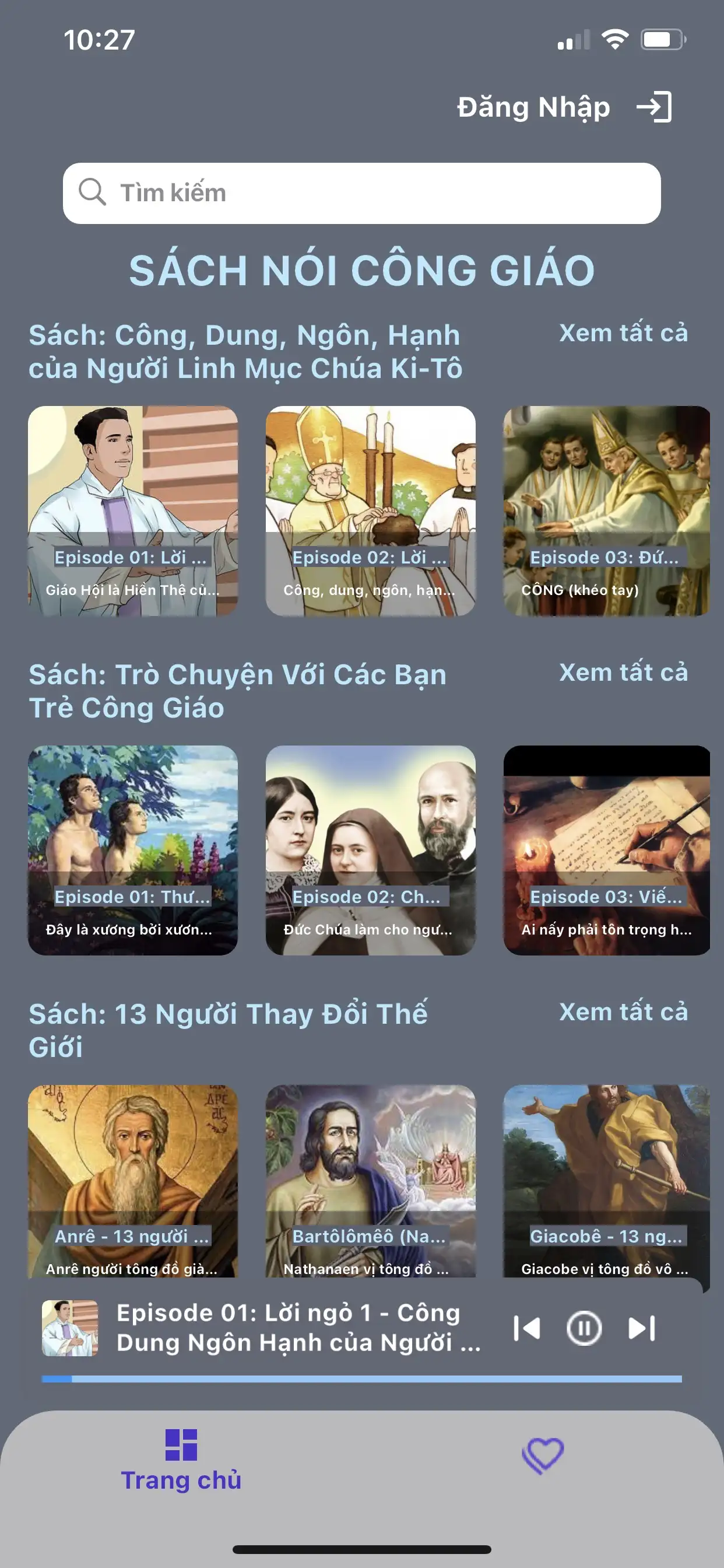This screenshot has height=1568, width=724.
Task: Open Episode 02: Lời card, Công, dung, ngôn
Action: (x=370, y=510)
